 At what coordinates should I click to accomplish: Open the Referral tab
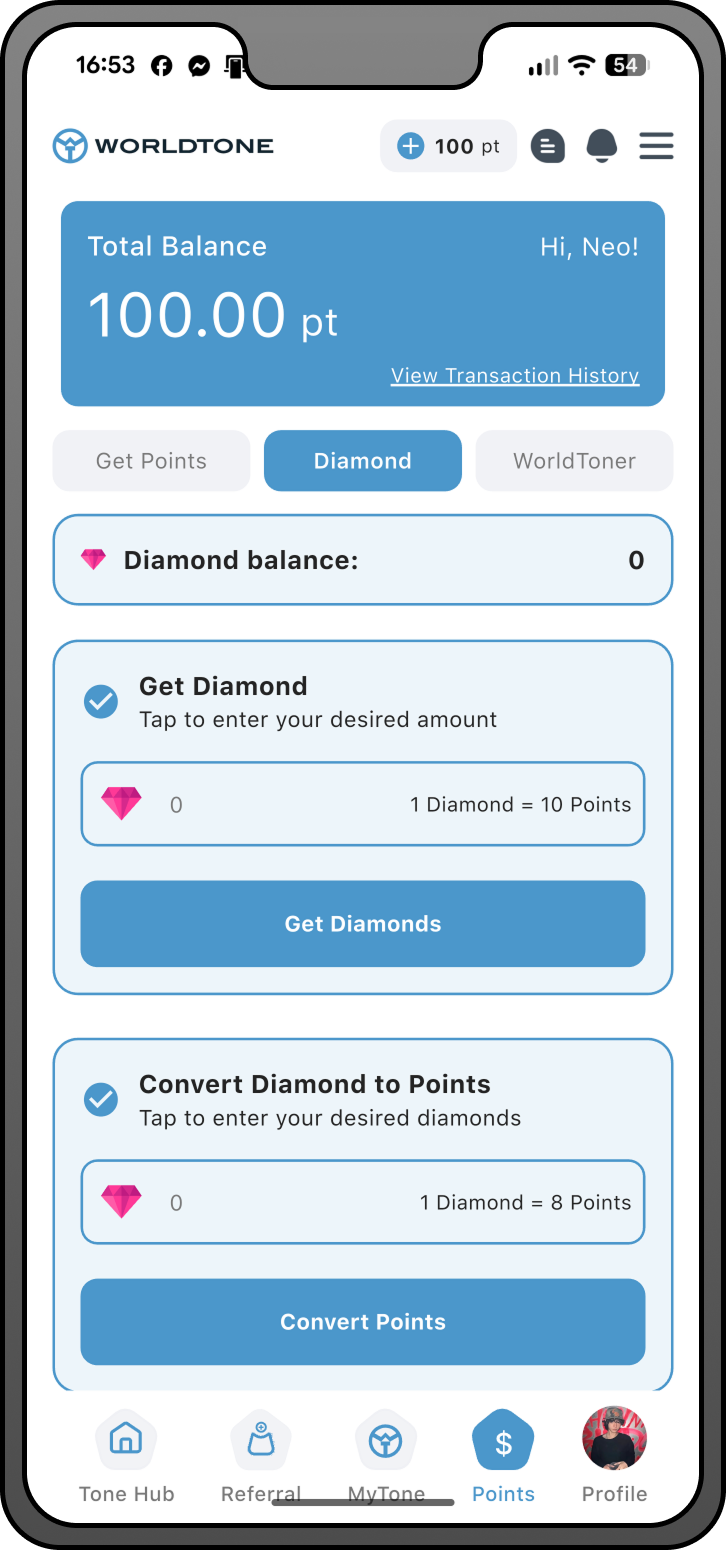tap(261, 1456)
